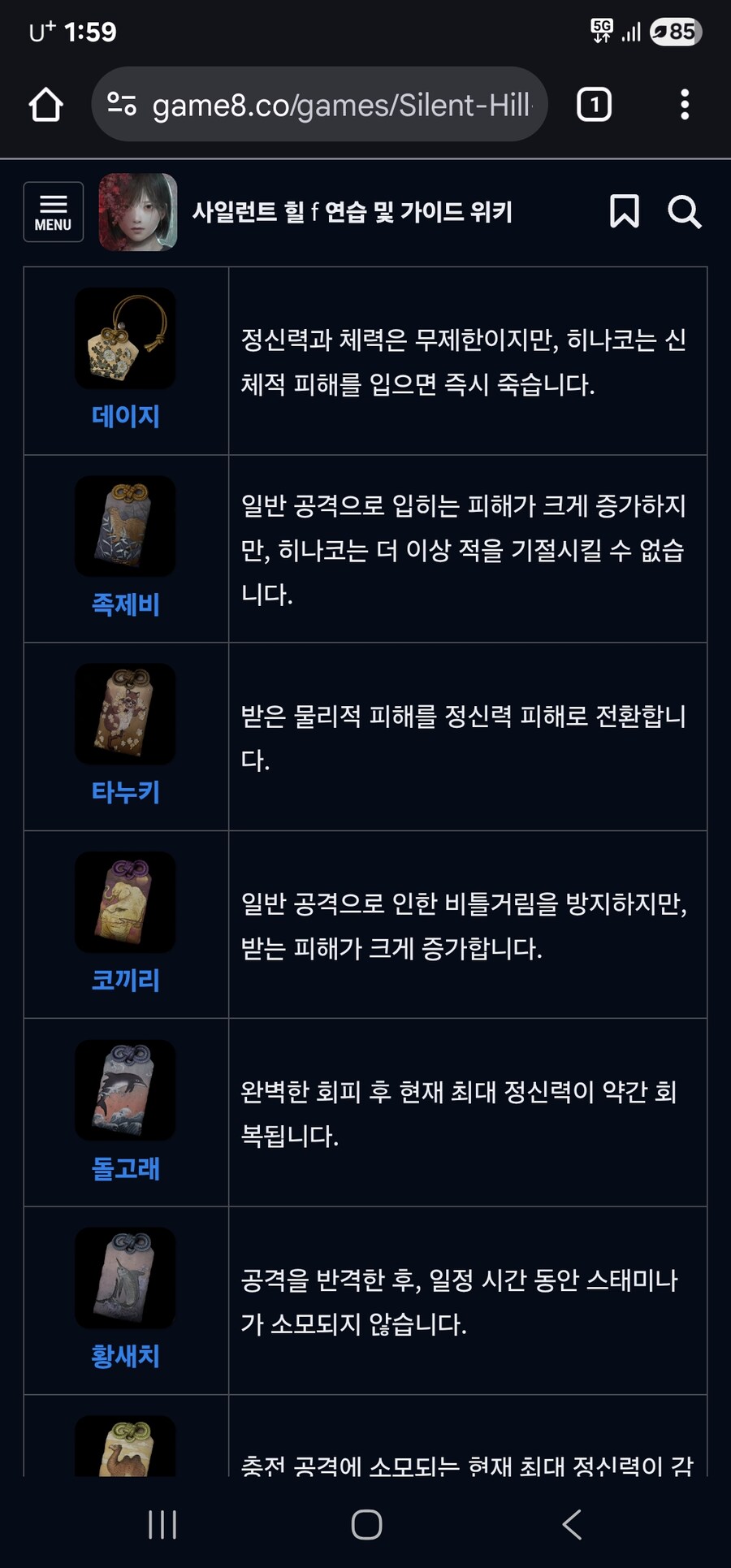
Task: Tap the game8.co address bar
Action: tap(341, 105)
